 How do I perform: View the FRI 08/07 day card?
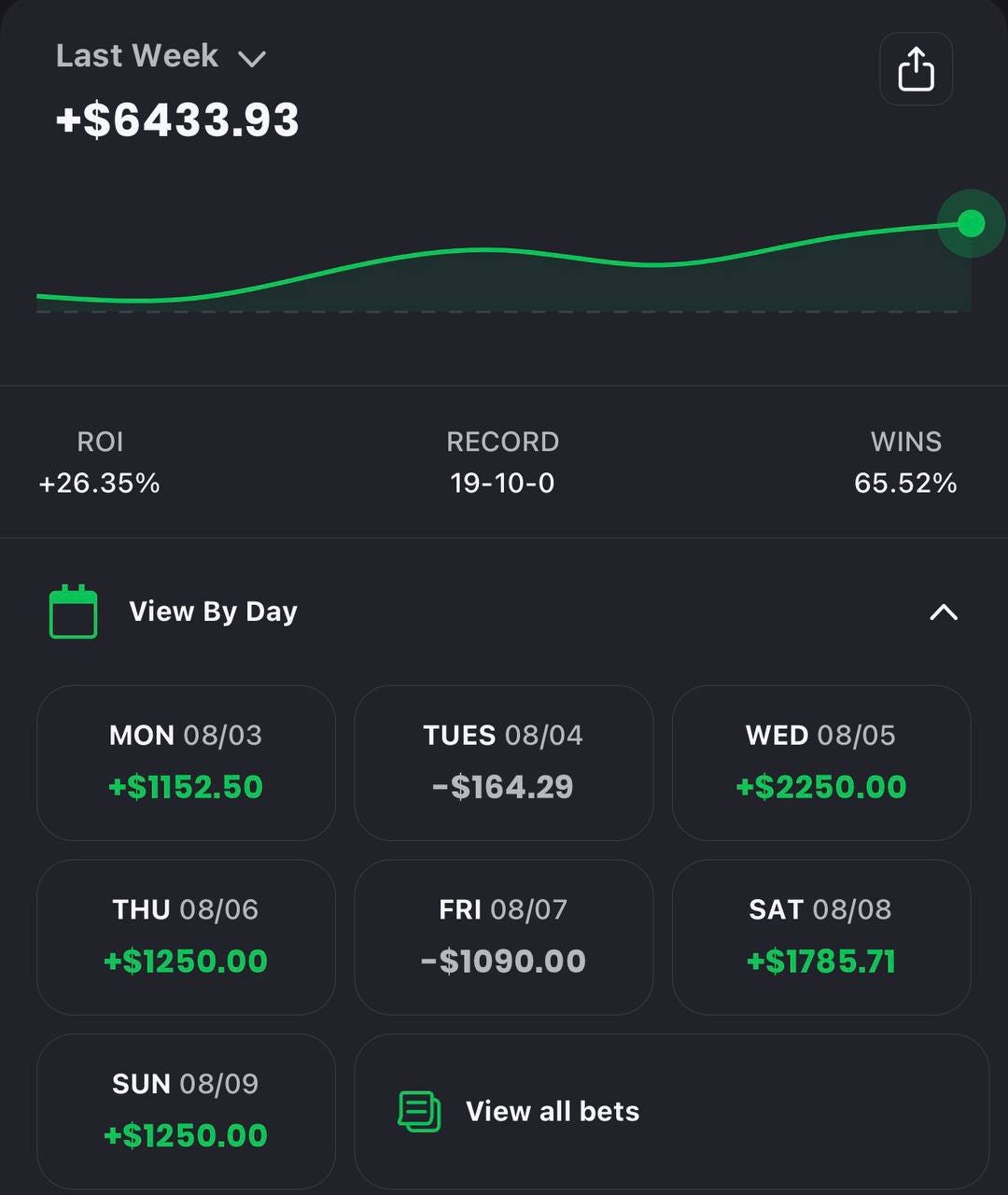(x=503, y=937)
